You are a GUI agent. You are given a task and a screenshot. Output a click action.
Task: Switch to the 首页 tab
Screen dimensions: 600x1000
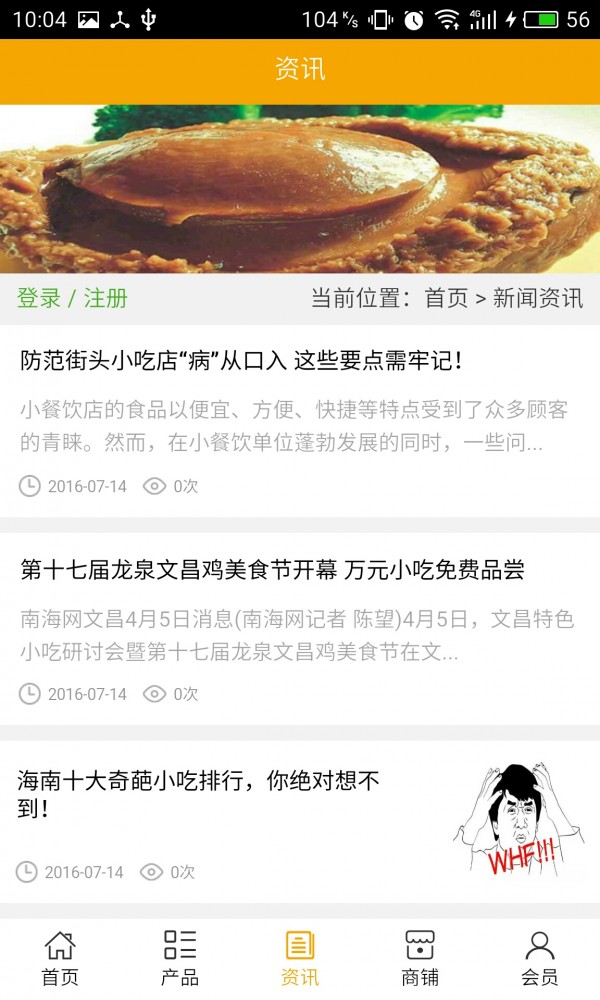coord(60,957)
